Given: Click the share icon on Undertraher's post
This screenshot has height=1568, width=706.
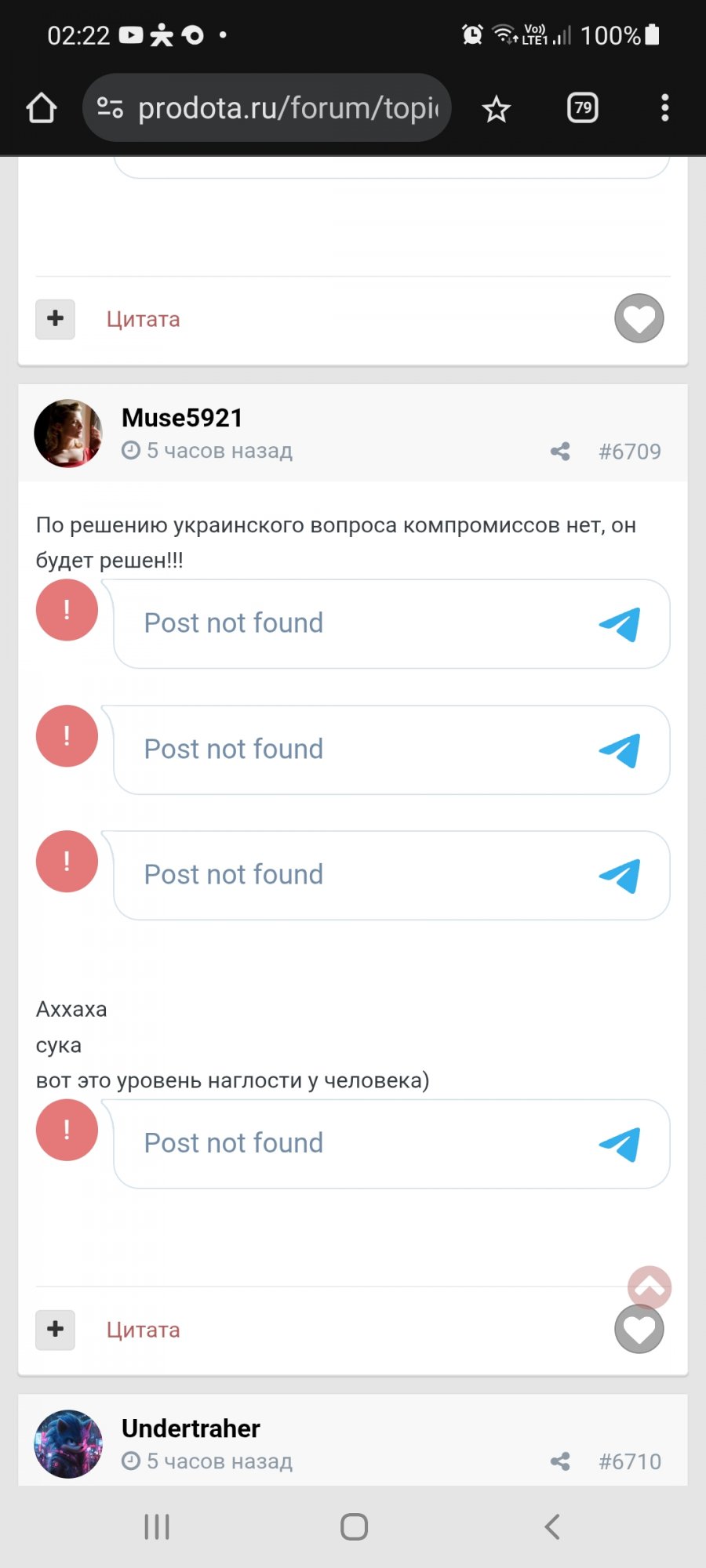Looking at the screenshot, I should tap(559, 1461).
